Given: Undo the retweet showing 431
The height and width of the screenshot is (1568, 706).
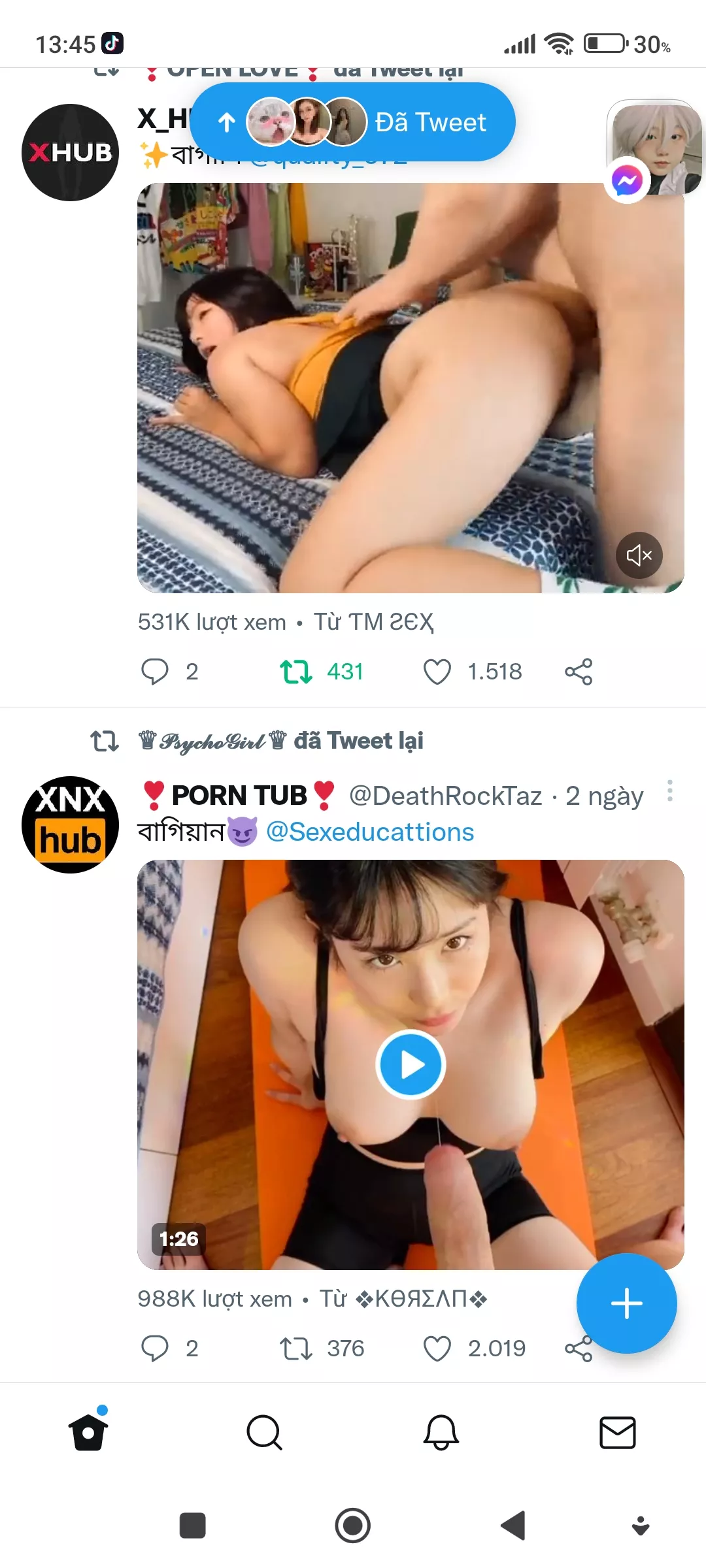Looking at the screenshot, I should click(x=296, y=672).
